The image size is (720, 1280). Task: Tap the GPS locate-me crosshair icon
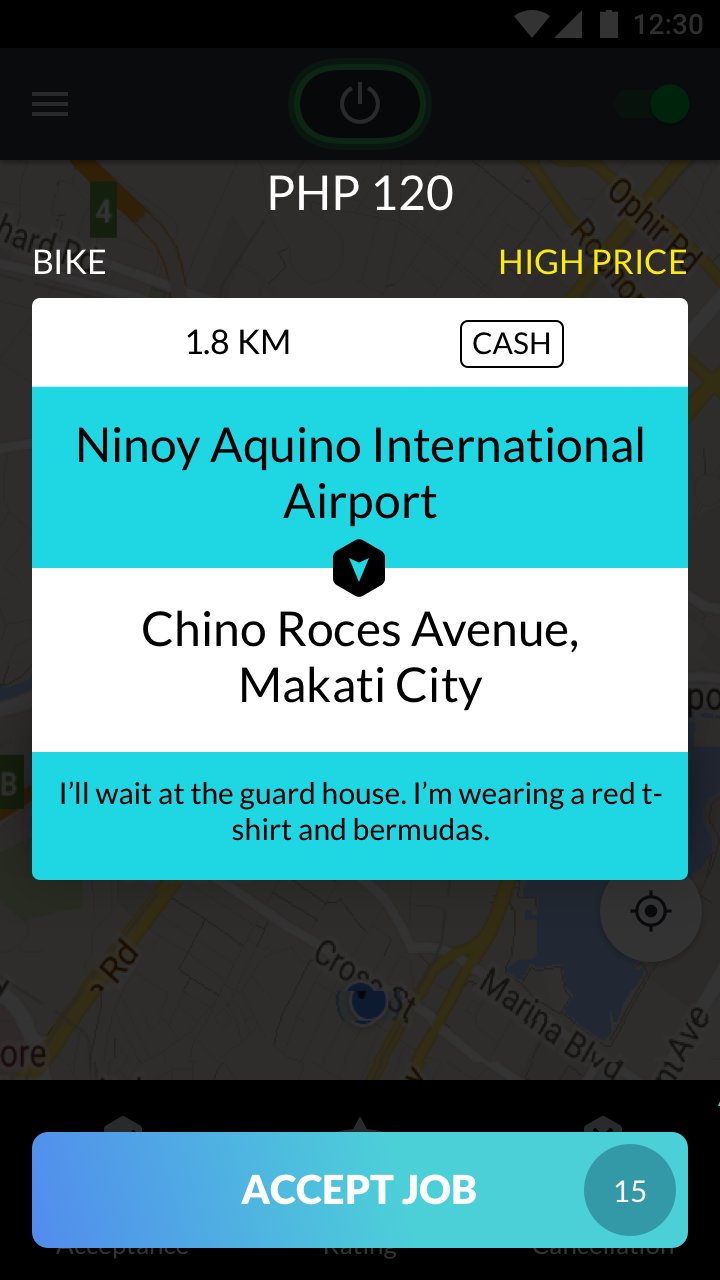(650, 911)
